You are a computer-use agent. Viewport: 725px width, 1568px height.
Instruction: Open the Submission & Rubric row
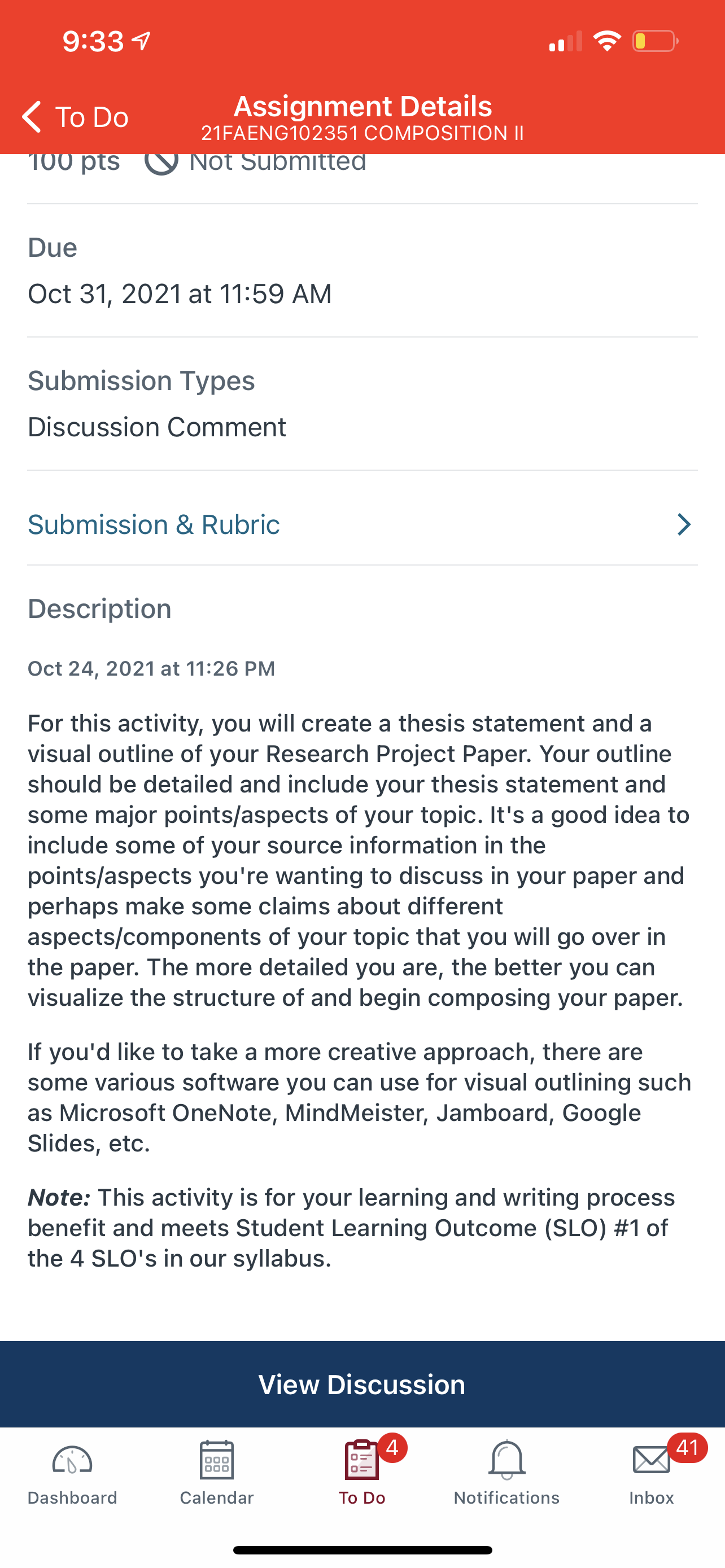[362, 524]
